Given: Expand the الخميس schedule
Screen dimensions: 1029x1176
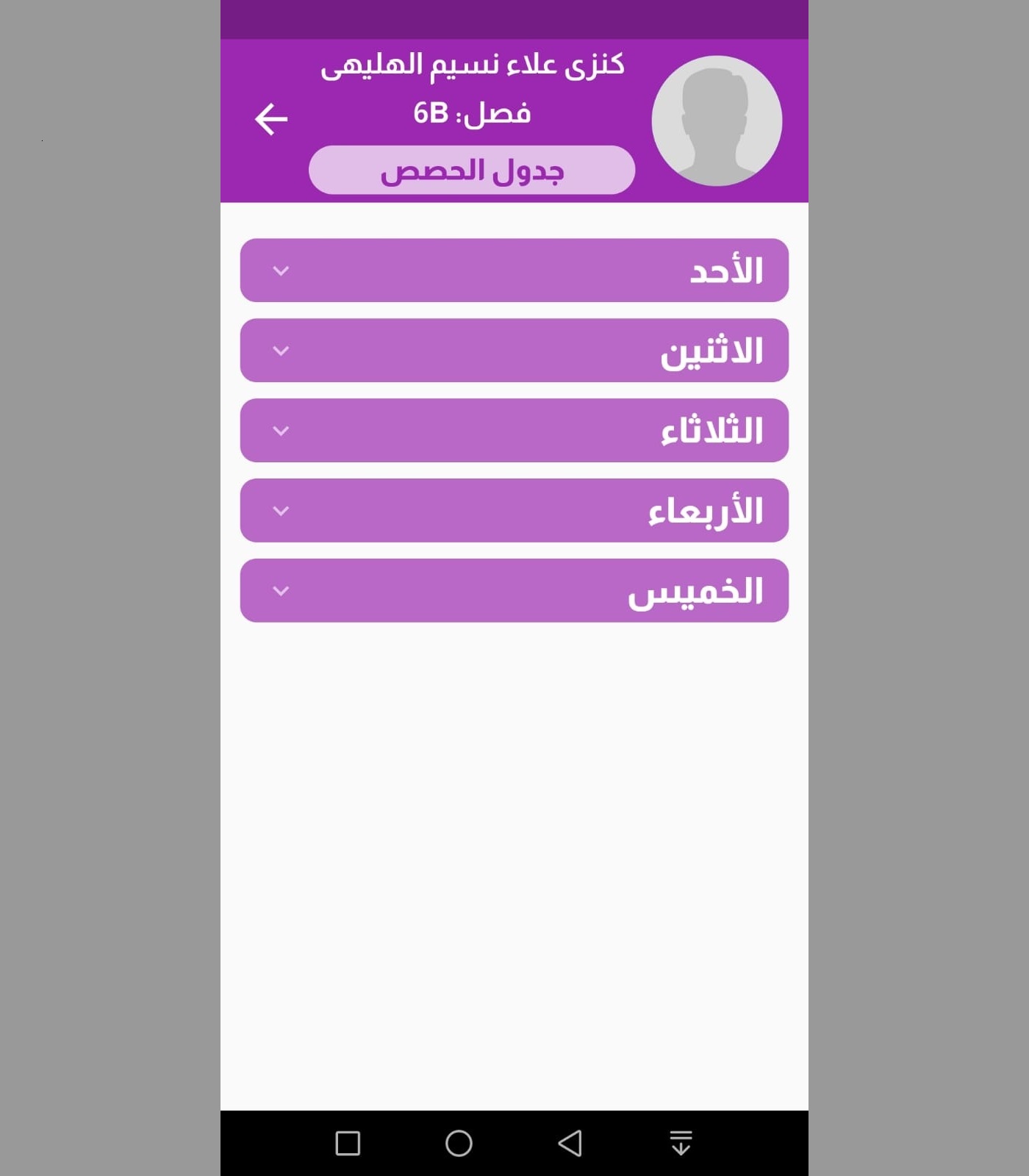Looking at the screenshot, I should click(514, 591).
